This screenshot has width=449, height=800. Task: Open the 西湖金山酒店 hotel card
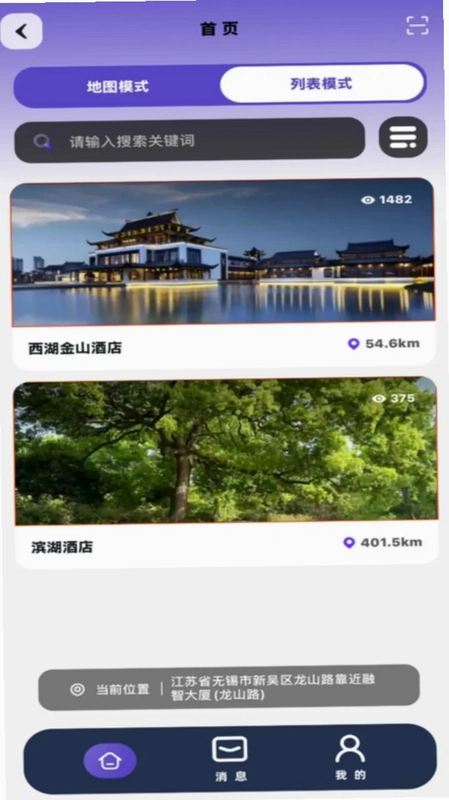coord(223,274)
